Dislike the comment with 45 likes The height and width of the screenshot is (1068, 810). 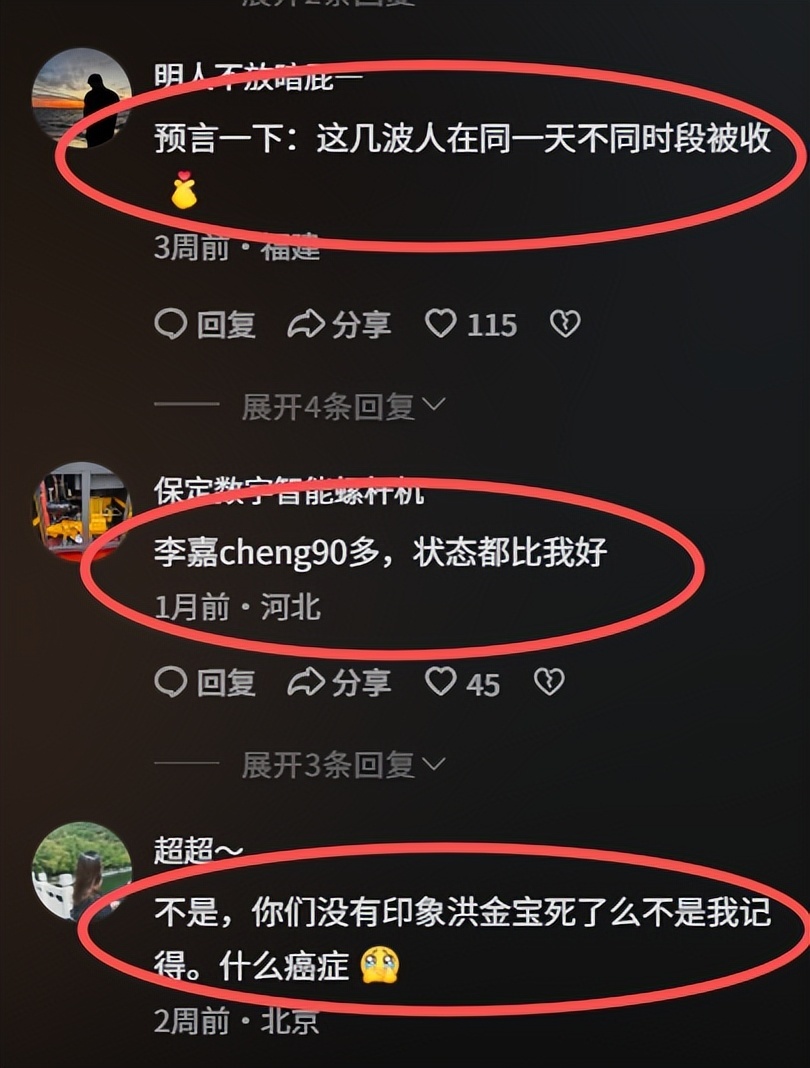point(549,682)
